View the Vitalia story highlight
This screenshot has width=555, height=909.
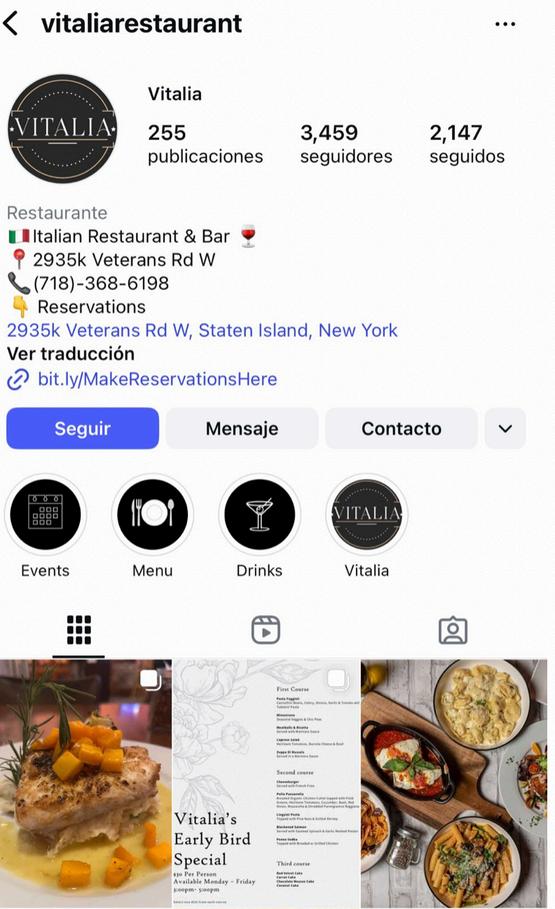coord(367,515)
